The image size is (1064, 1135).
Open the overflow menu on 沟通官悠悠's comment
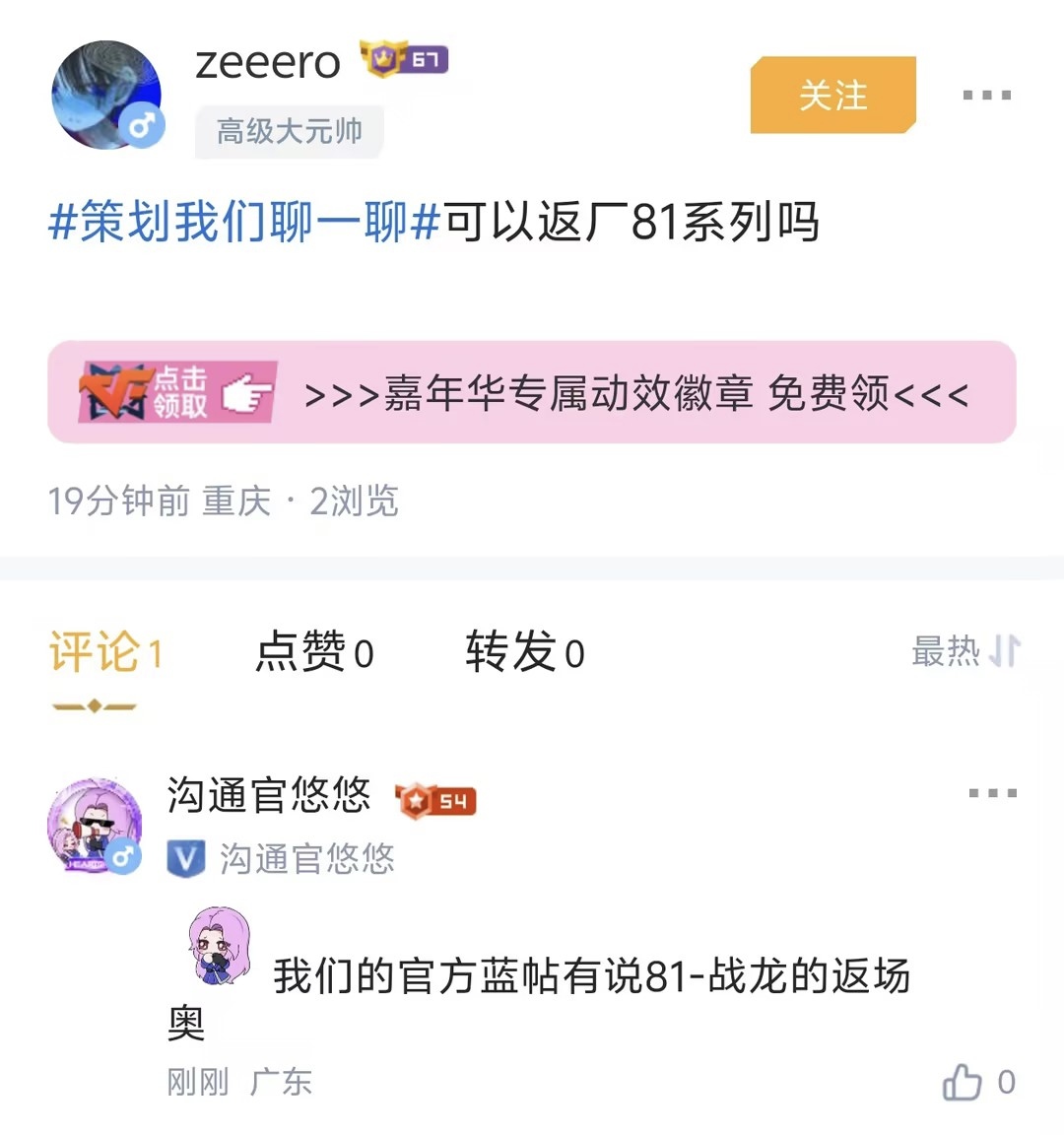(x=992, y=794)
